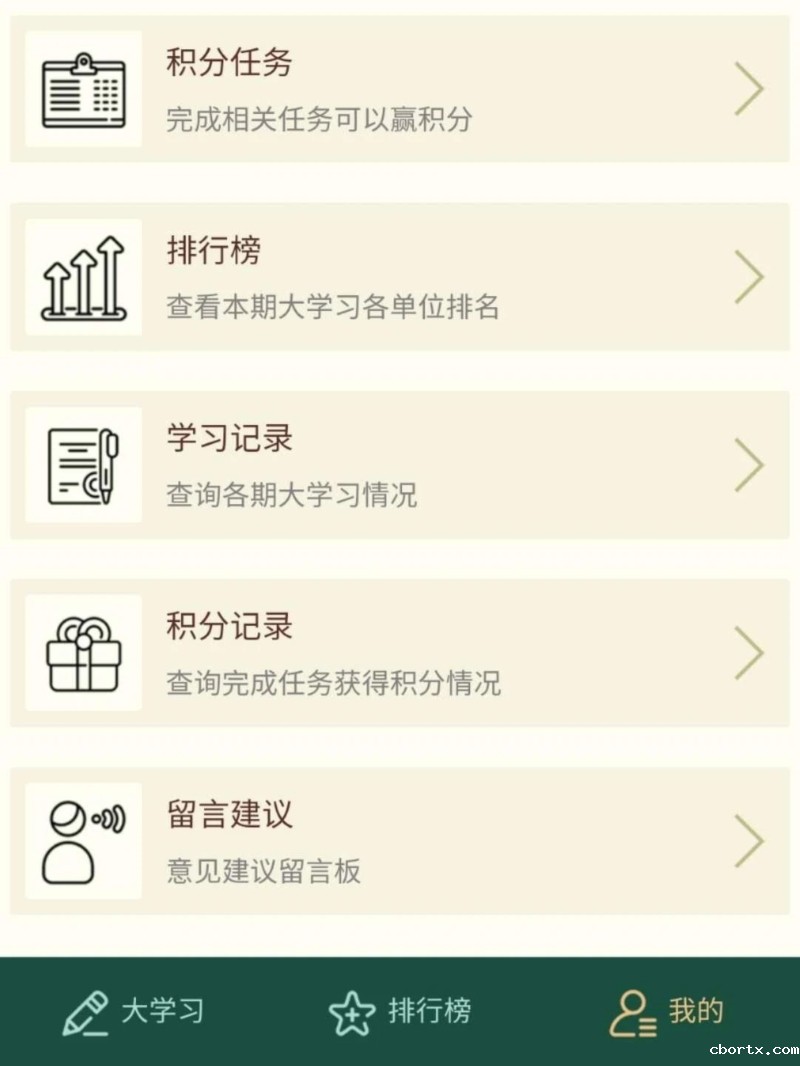Open the 积分记录 row

pyautogui.click(x=400, y=653)
